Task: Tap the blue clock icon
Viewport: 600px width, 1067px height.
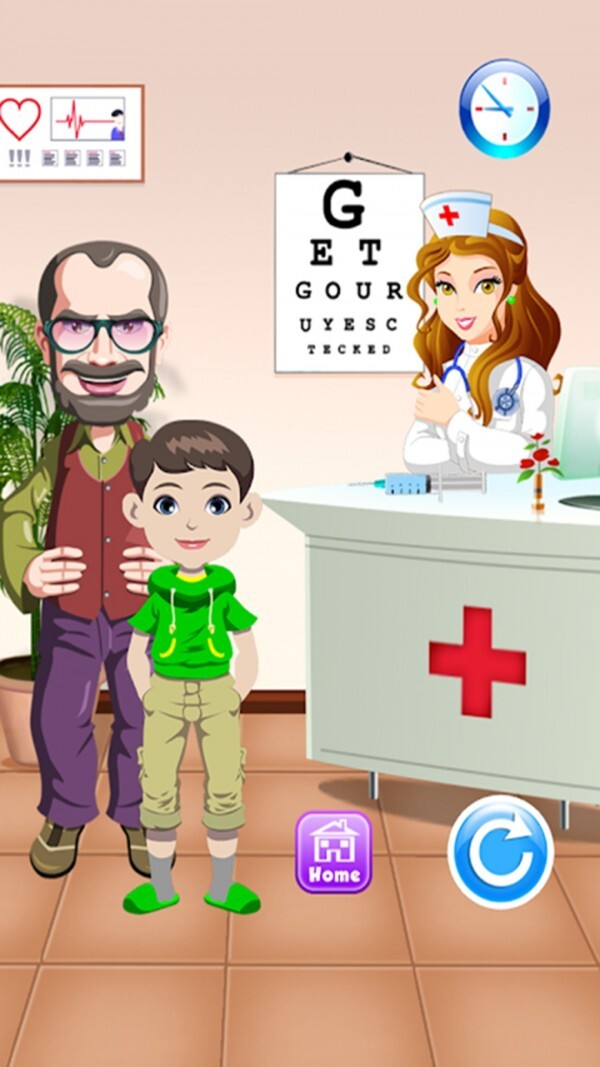Action: pos(504,108)
